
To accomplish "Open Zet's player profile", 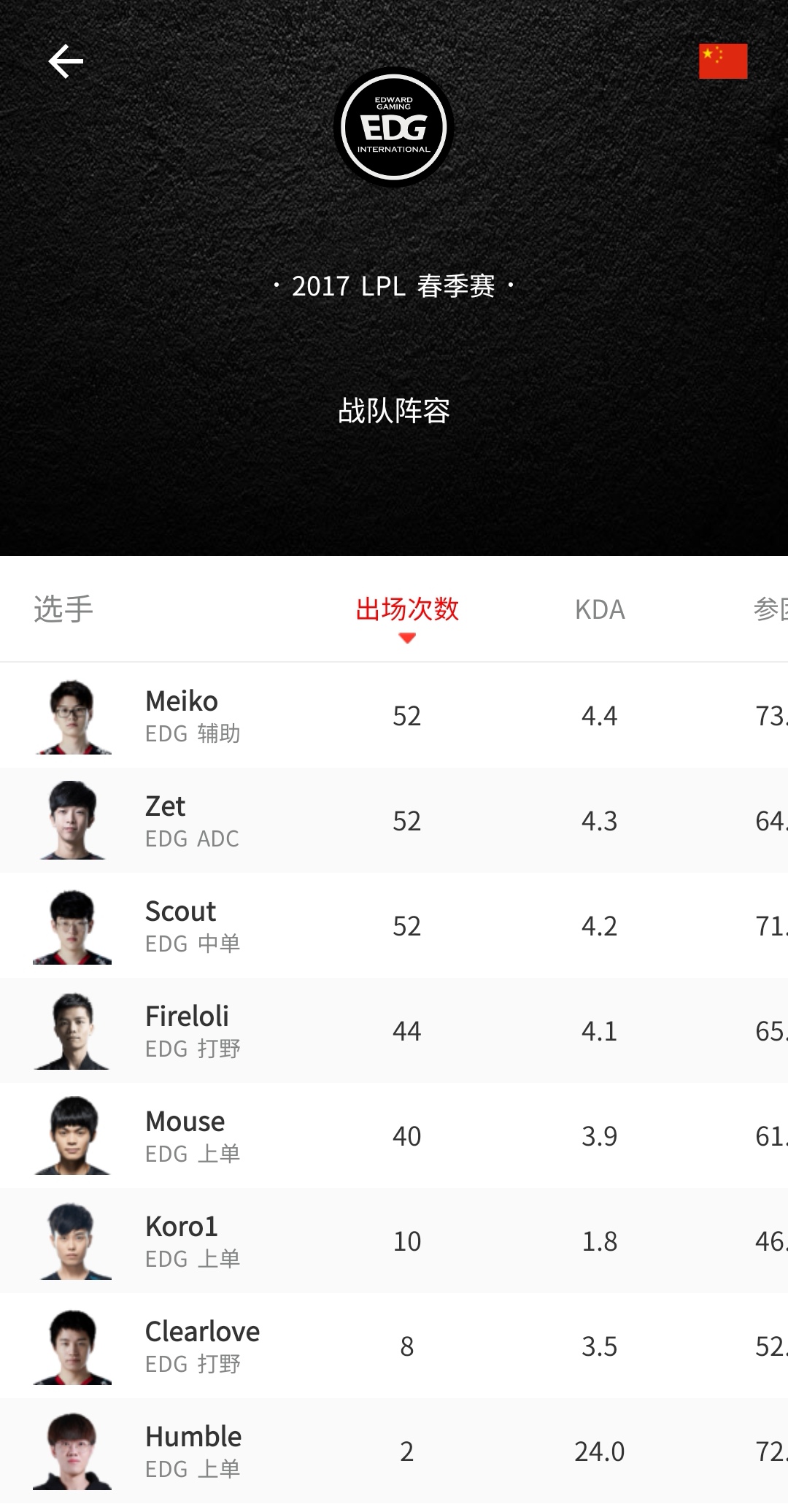I will 166,820.
